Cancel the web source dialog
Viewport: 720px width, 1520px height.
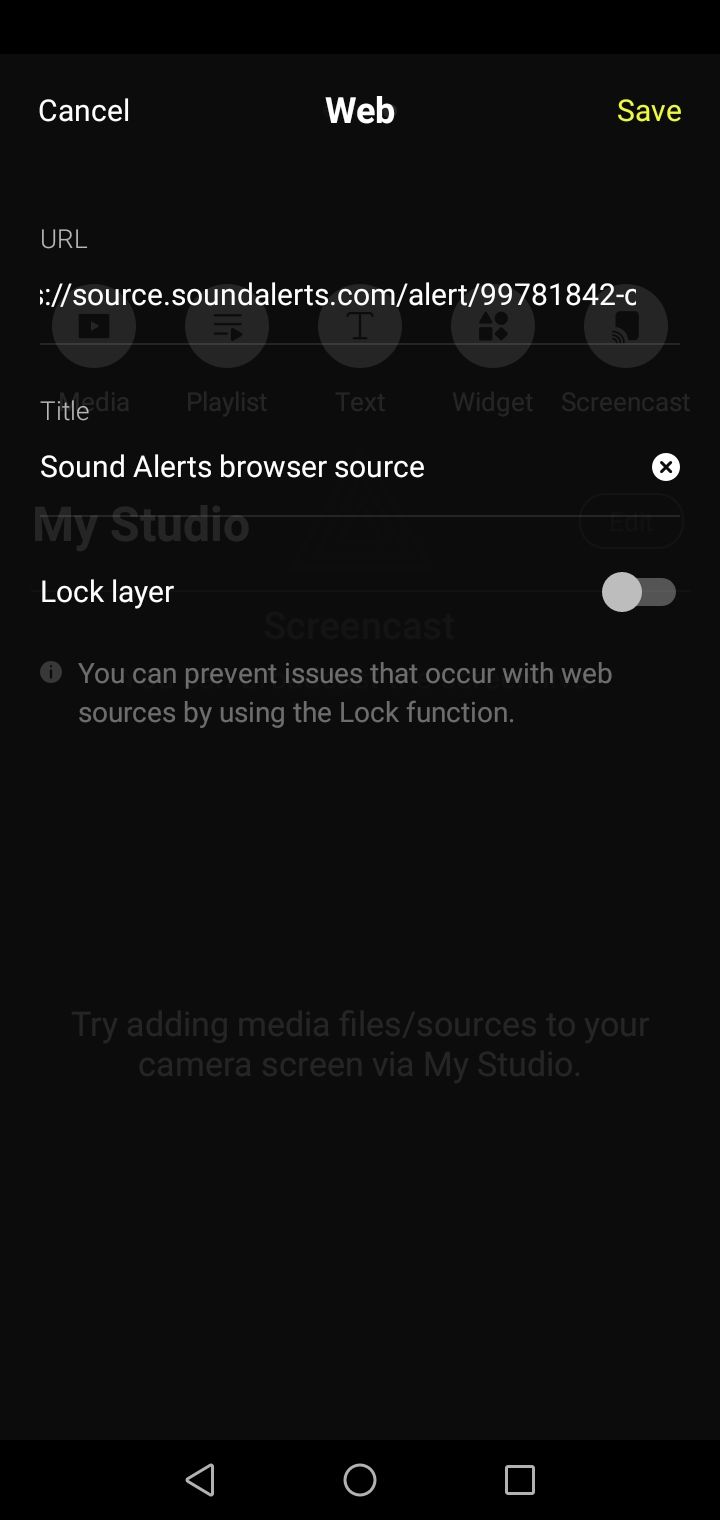[x=84, y=110]
